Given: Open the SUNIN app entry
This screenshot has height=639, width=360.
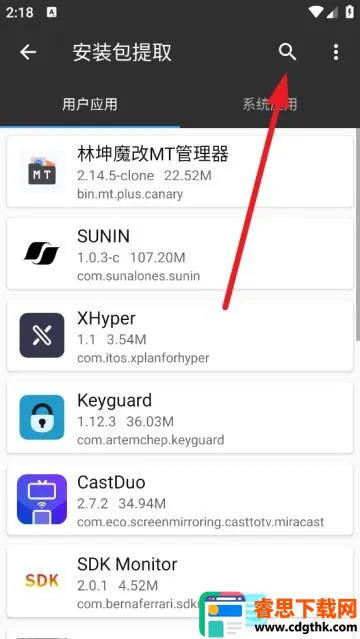Looking at the screenshot, I should click(x=180, y=253).
